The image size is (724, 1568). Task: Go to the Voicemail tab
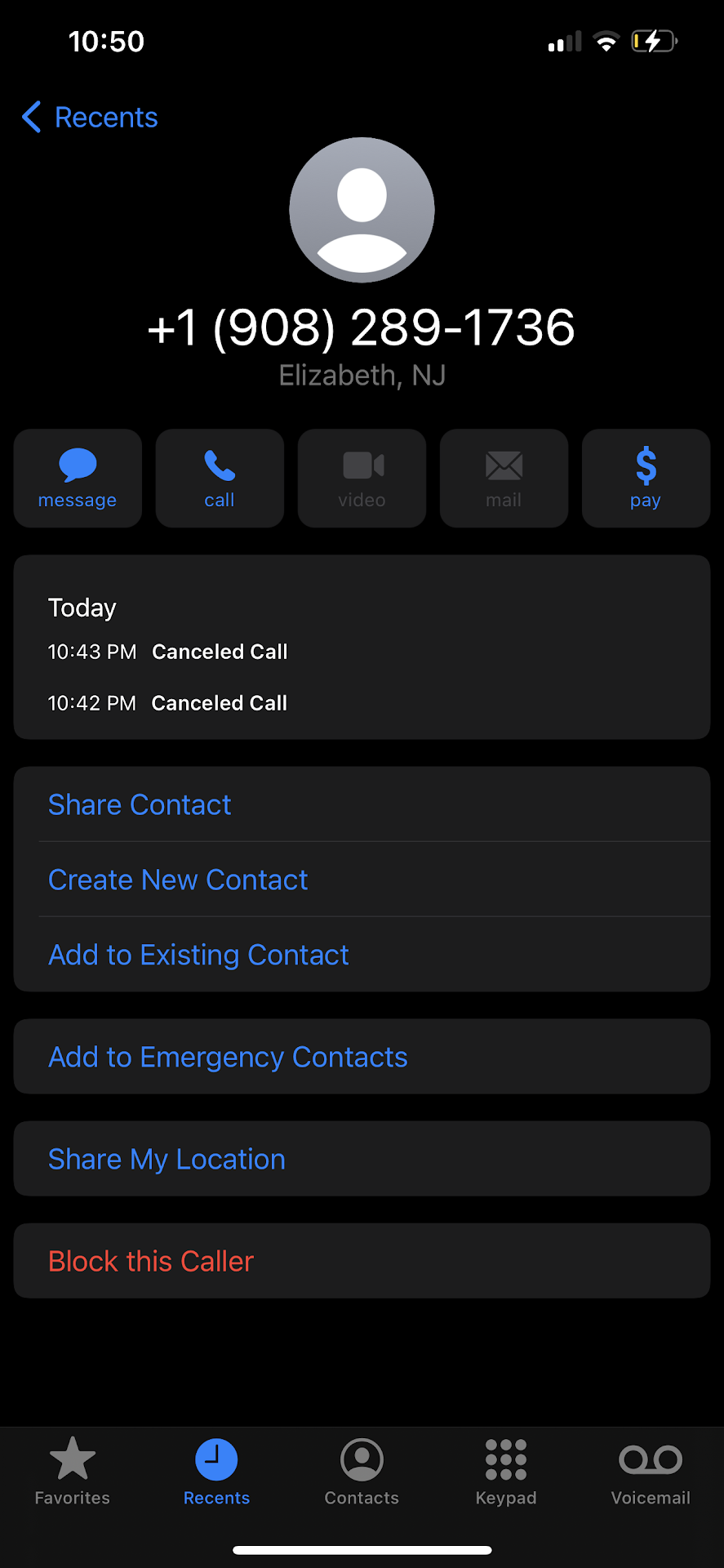651,1471
